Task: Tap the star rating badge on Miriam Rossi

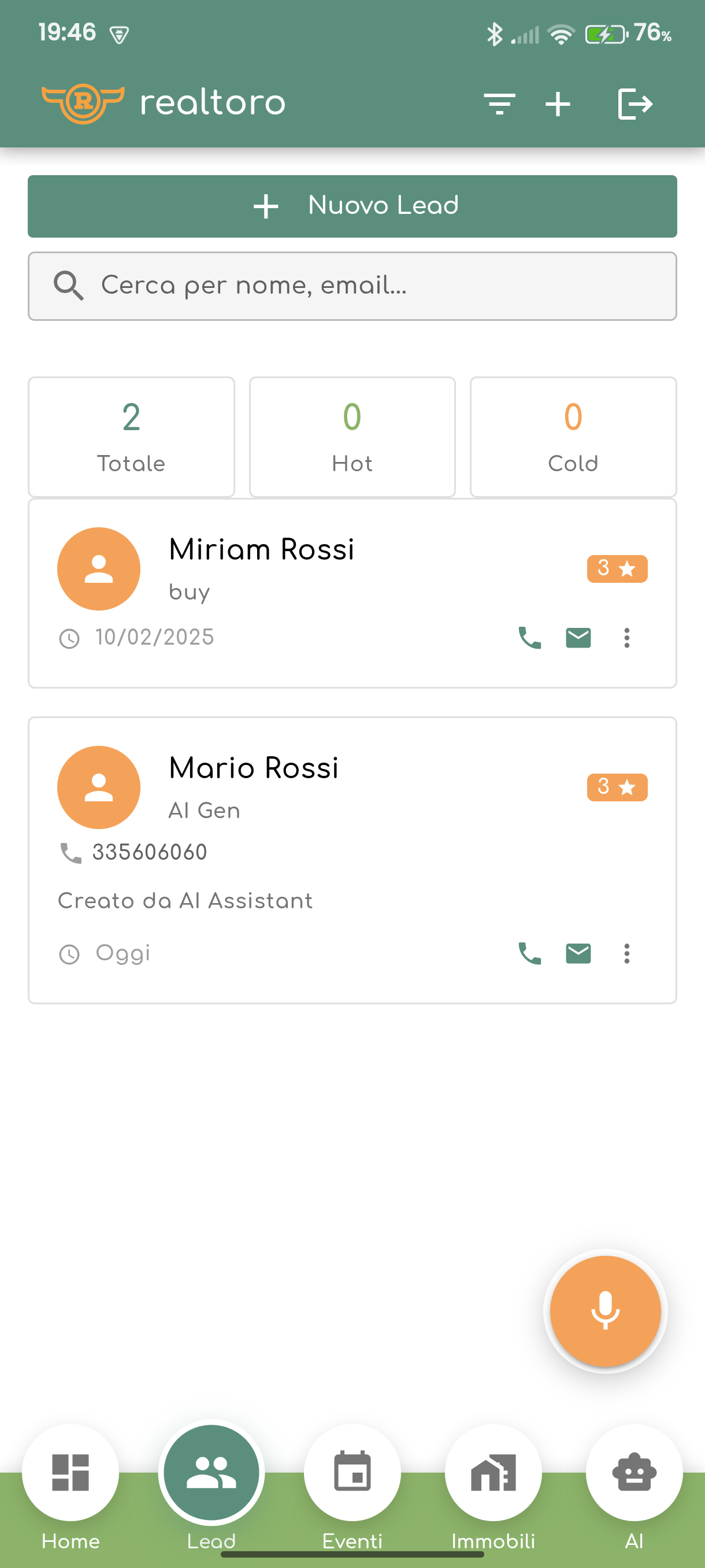Action: [617, 568]
